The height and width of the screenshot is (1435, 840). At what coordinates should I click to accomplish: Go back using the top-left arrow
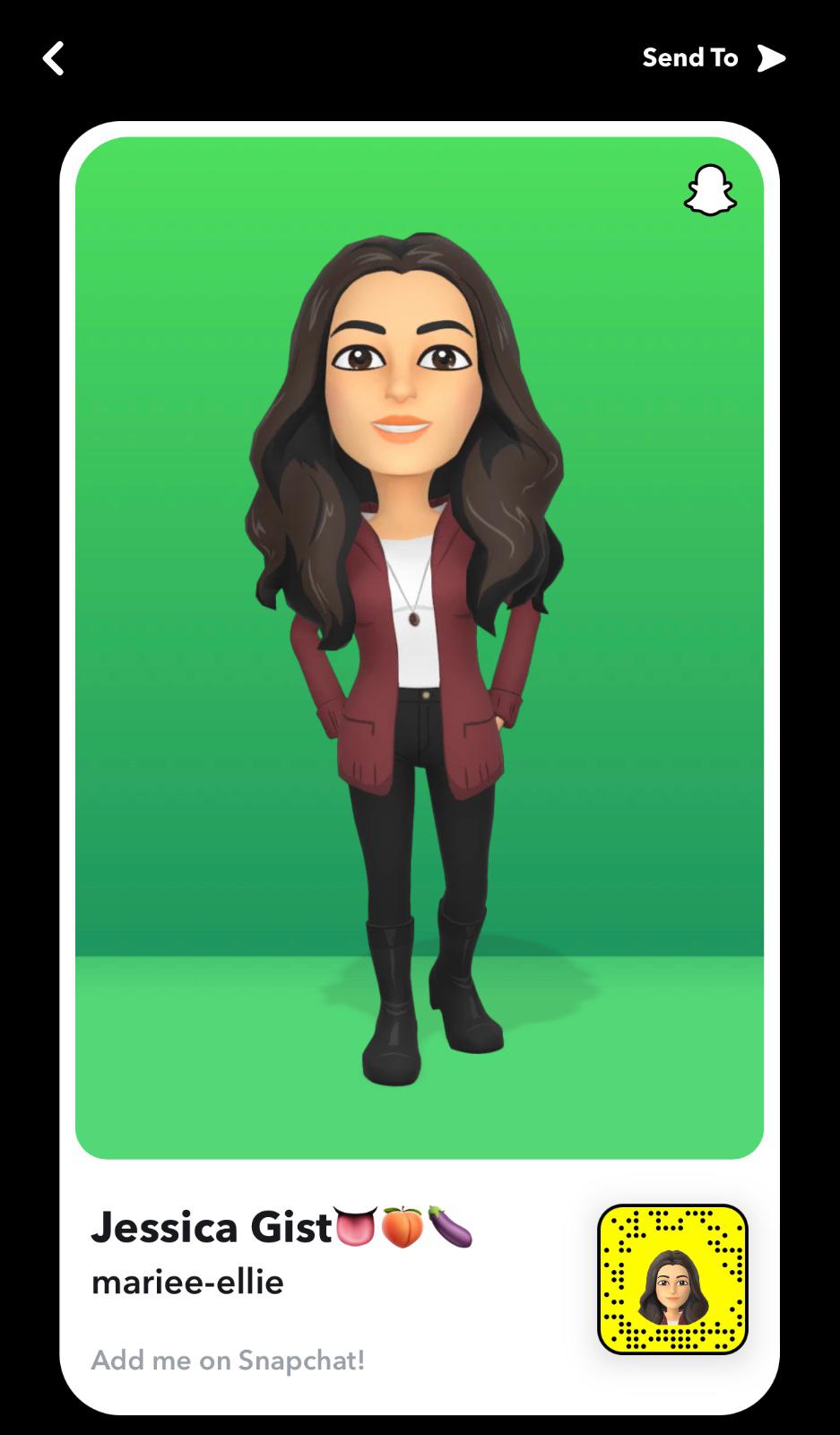[x=54, y=59]
